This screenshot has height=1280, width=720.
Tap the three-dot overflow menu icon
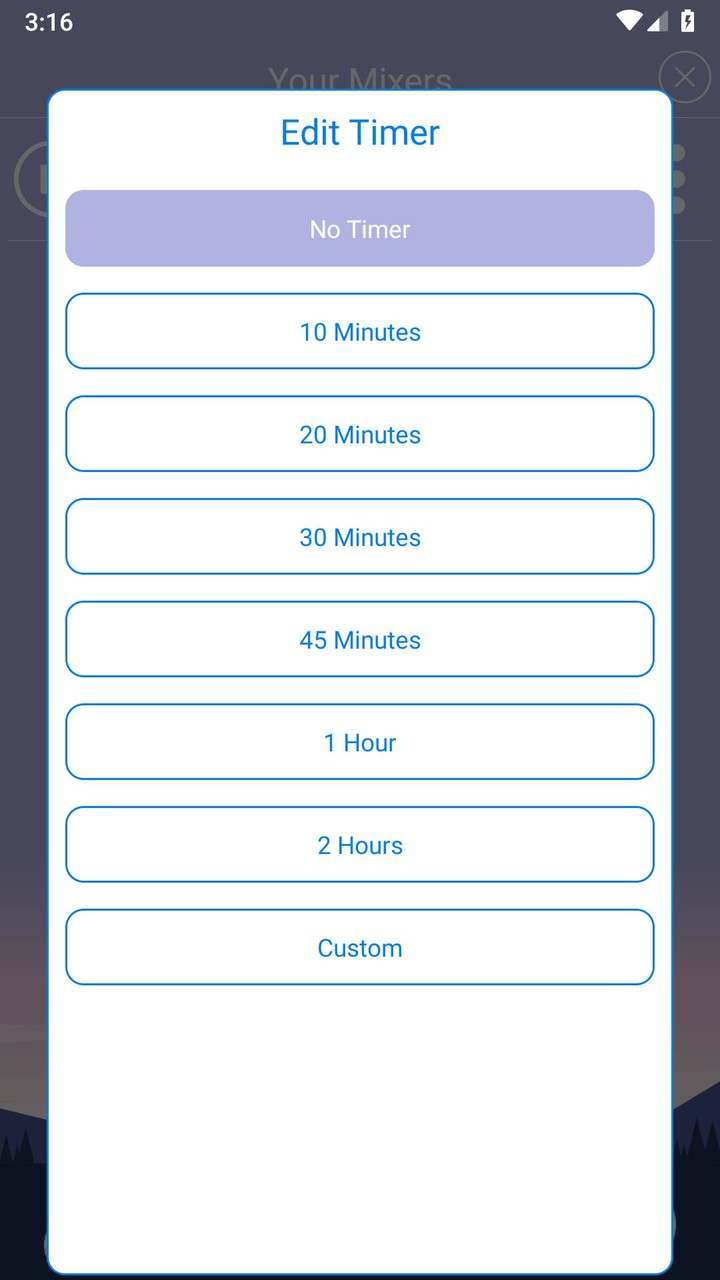(681, 180)
